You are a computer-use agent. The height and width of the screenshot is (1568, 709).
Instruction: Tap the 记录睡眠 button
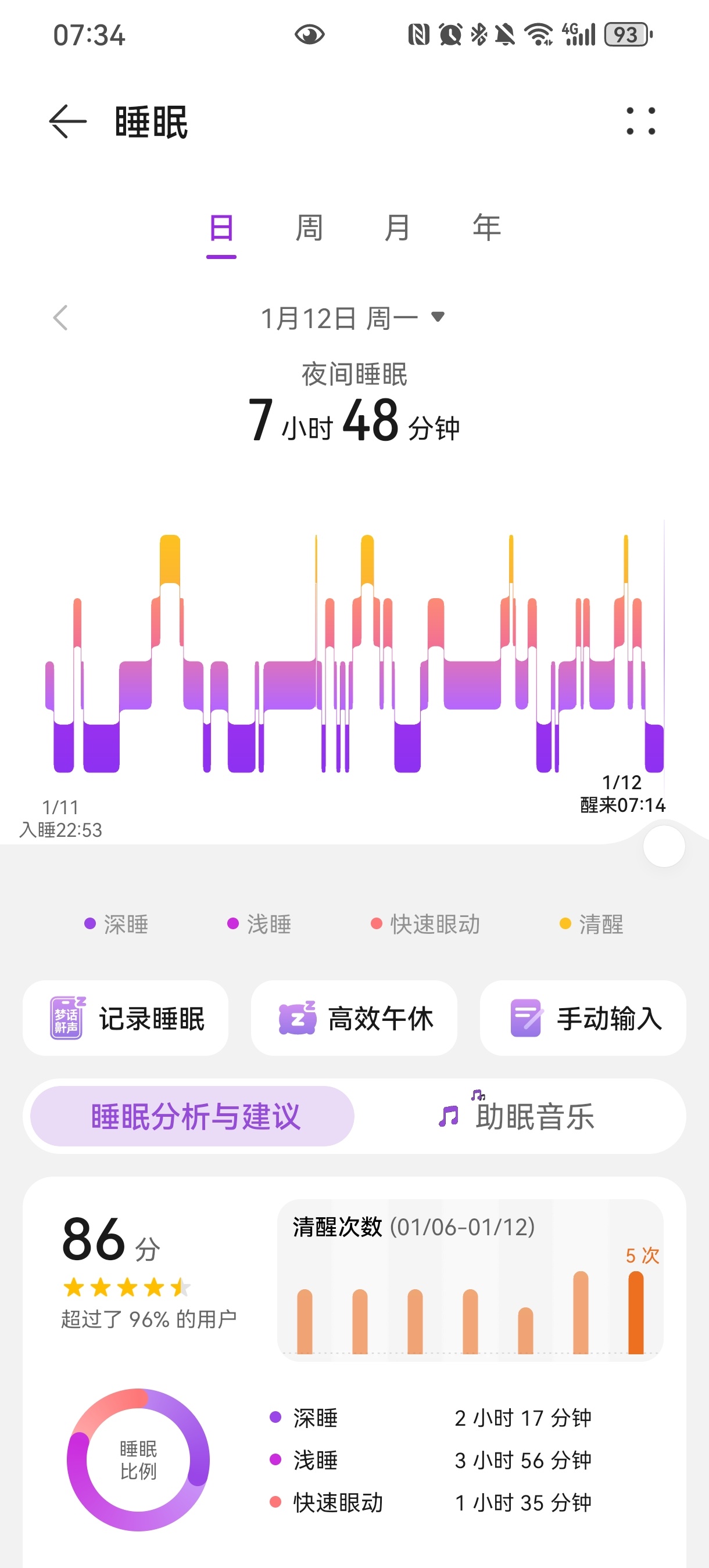[x=126, y=1017]
